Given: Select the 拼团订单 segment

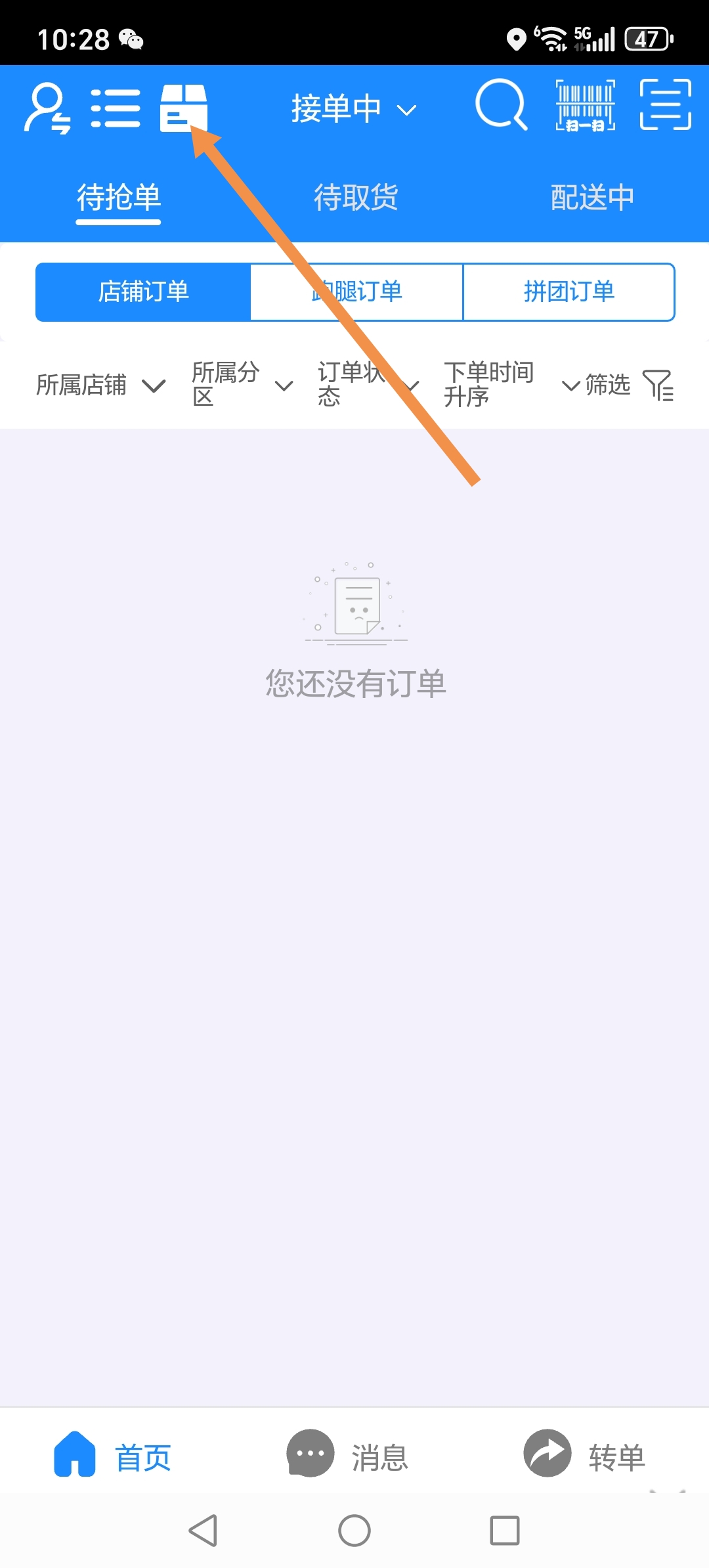Looking at the screenshot, I should point(569,292).
